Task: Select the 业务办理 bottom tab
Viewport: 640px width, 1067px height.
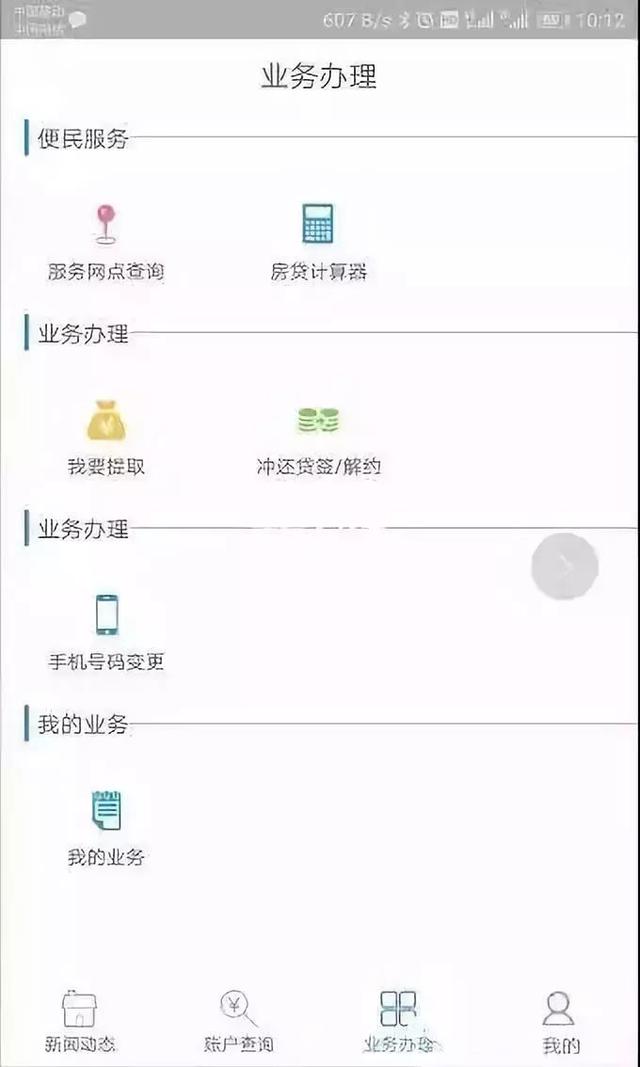Action: click(x=398, y=1021)
